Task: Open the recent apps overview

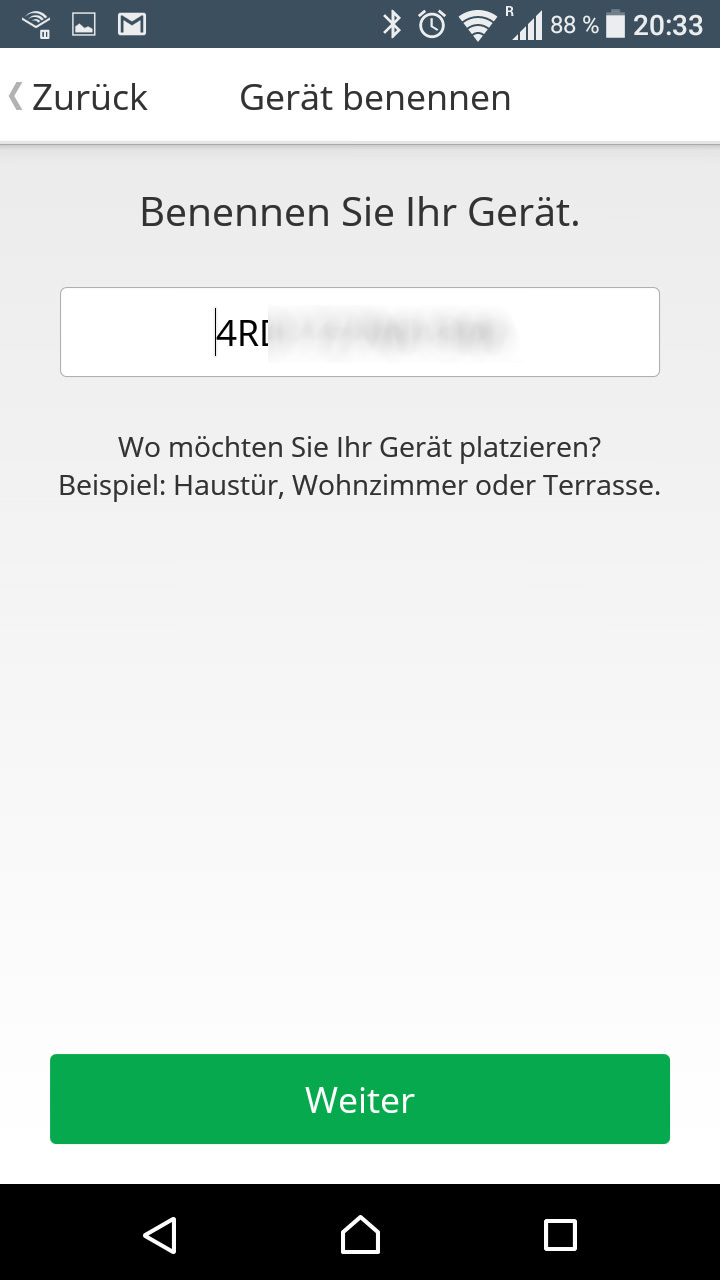Action: coord(560,1235)
